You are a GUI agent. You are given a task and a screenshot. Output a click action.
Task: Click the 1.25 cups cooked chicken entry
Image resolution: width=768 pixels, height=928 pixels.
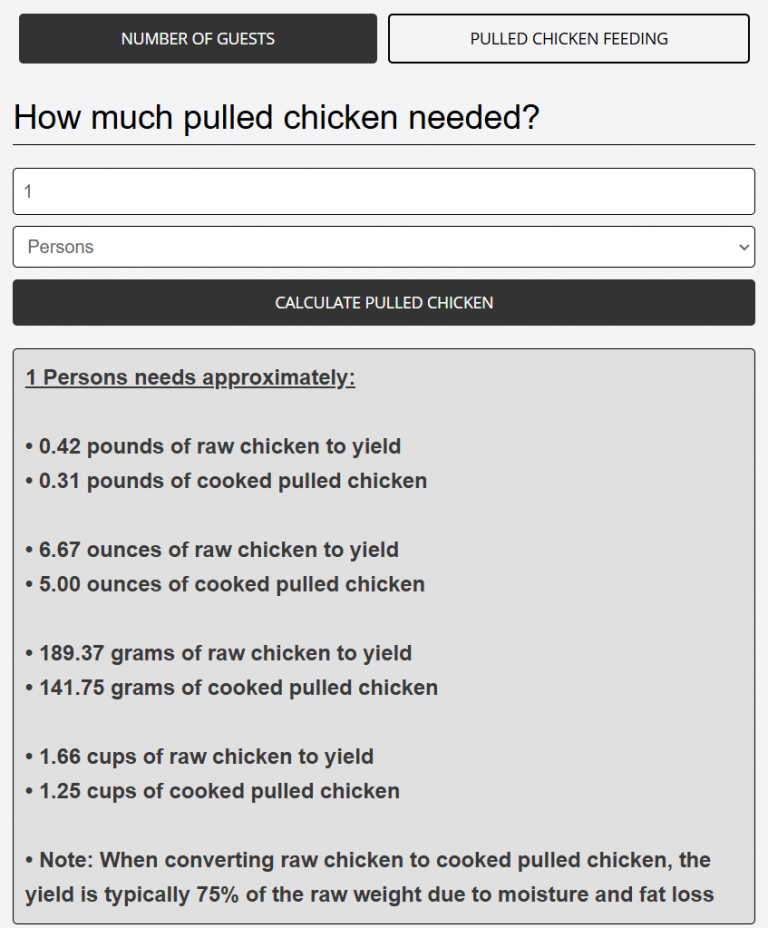tap(212, 791)
